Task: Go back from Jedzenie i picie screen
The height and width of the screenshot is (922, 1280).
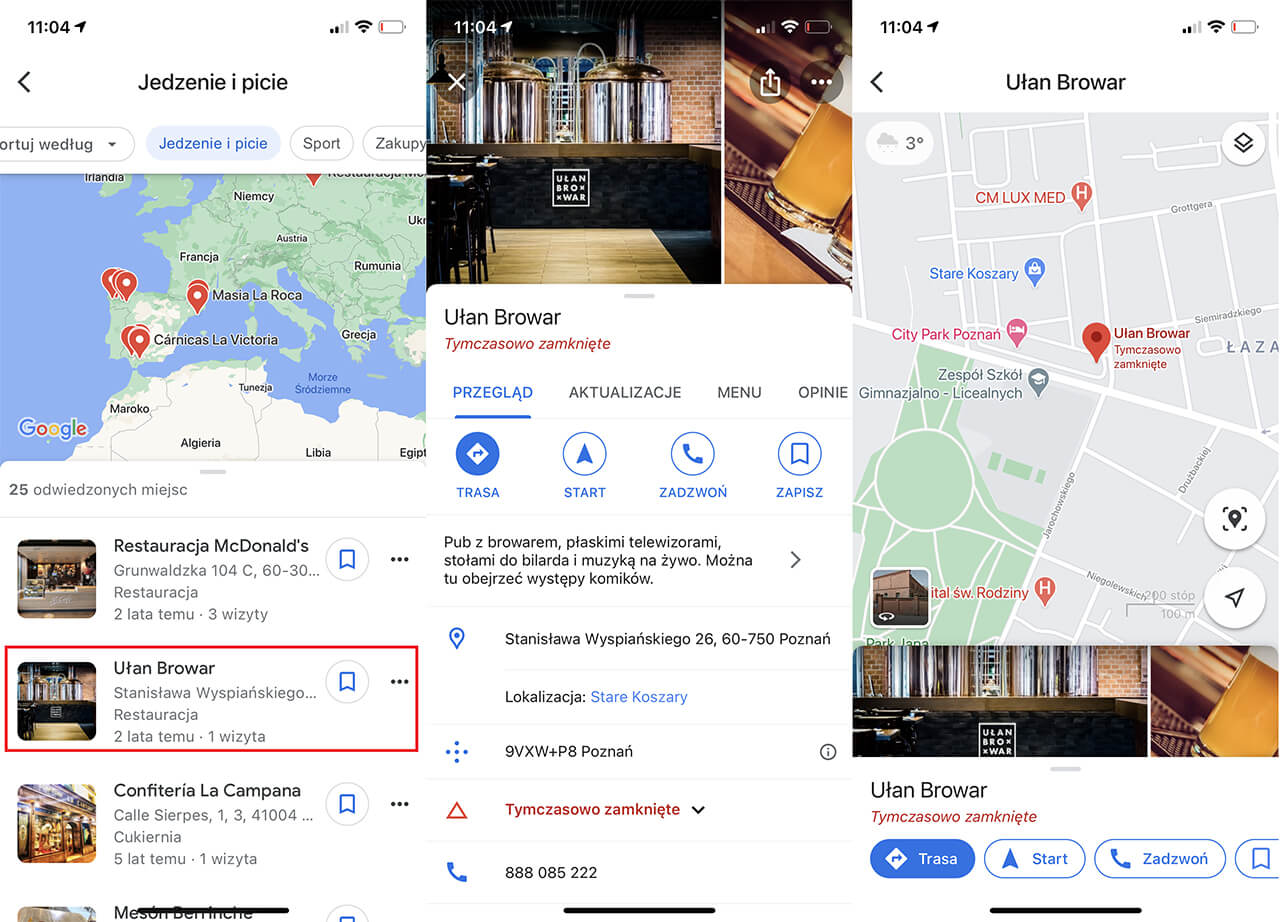Action: coord(25,82)
